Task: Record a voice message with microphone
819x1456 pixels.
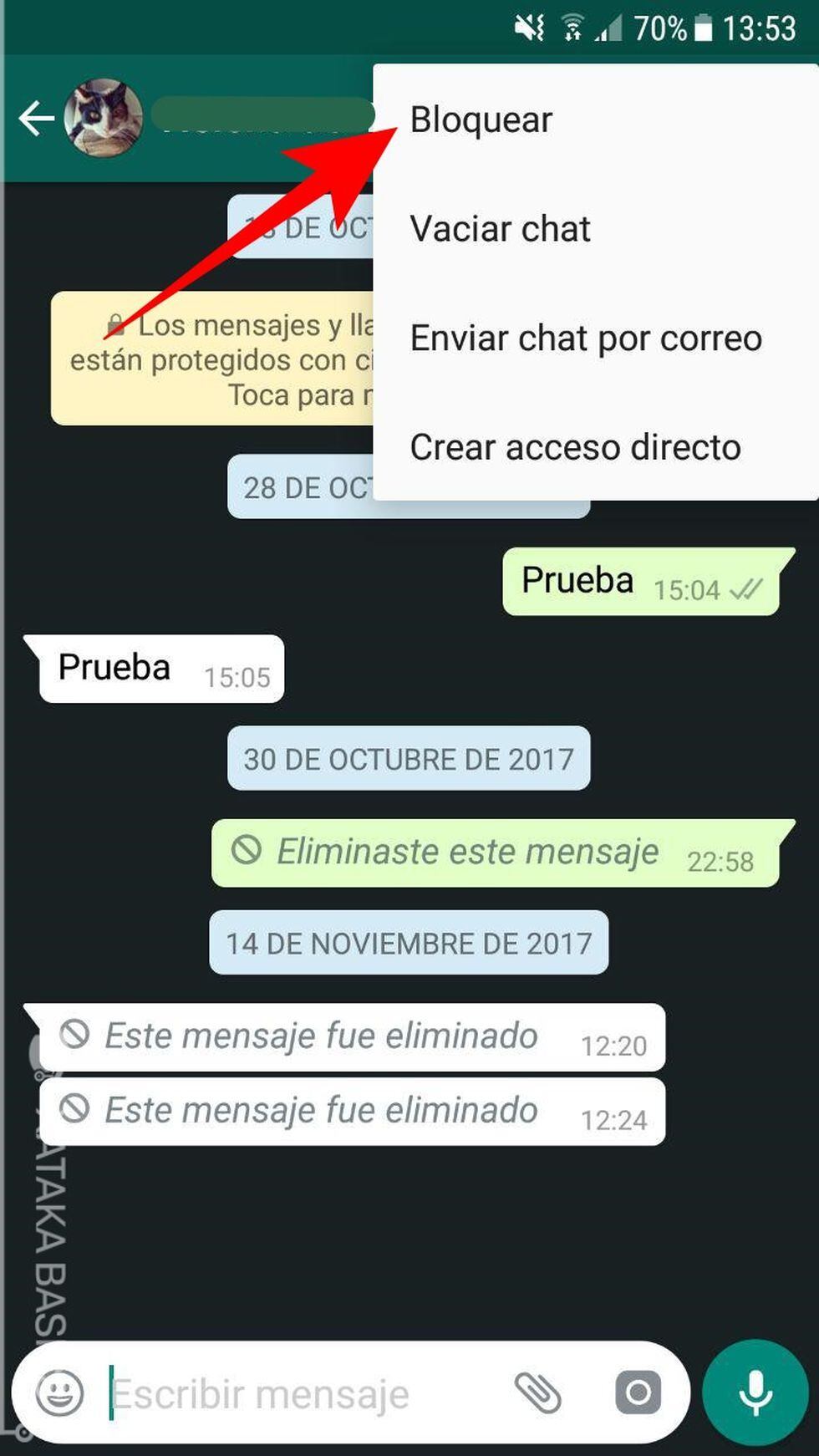Action: [755, 1392]
